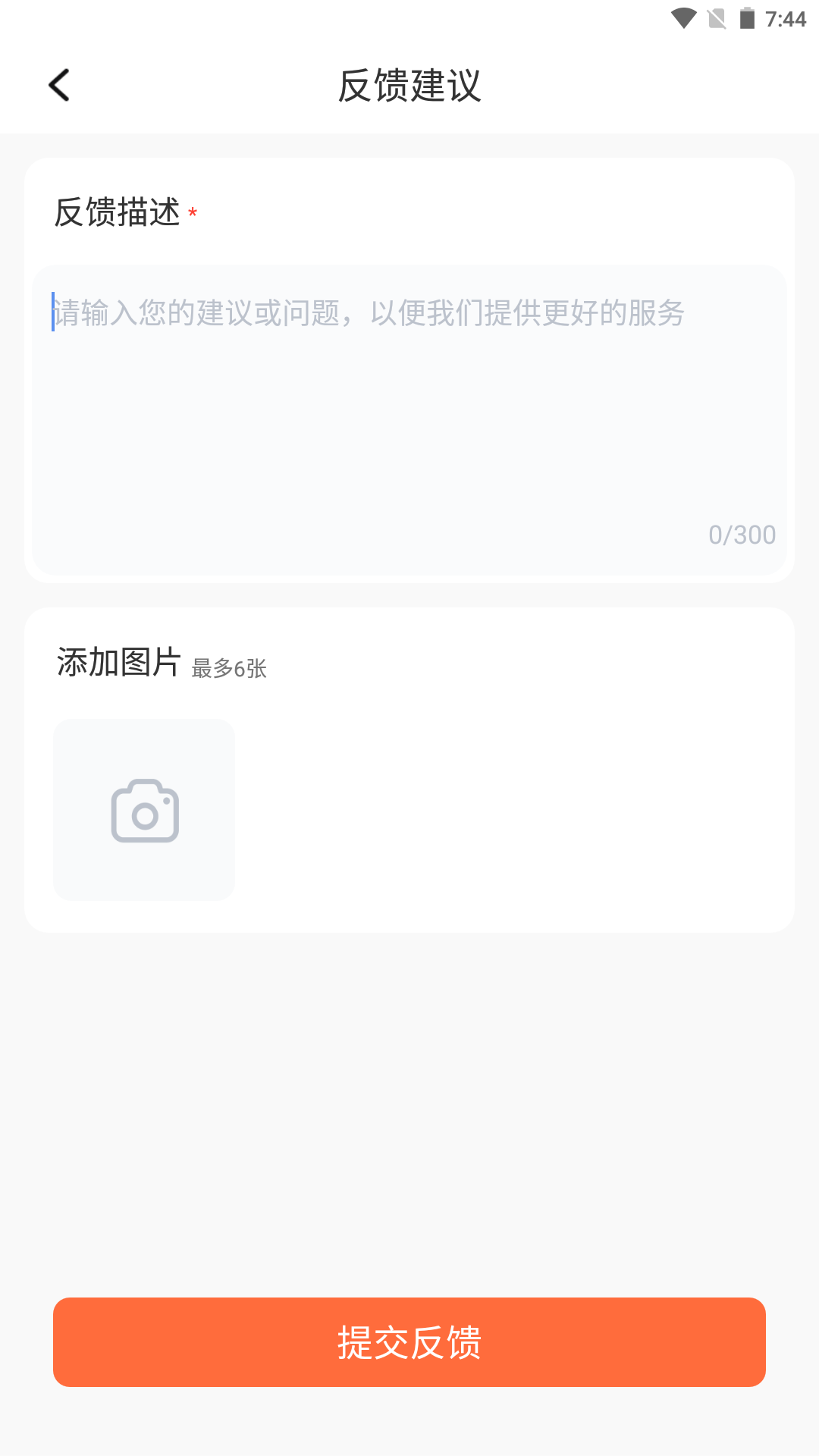
Task: Tap the feedback form card area
Action: point(409,368)
